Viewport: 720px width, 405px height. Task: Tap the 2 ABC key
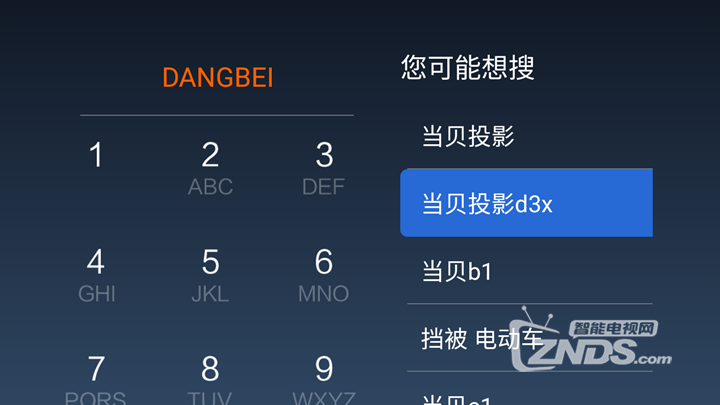(x=210, y=168)
